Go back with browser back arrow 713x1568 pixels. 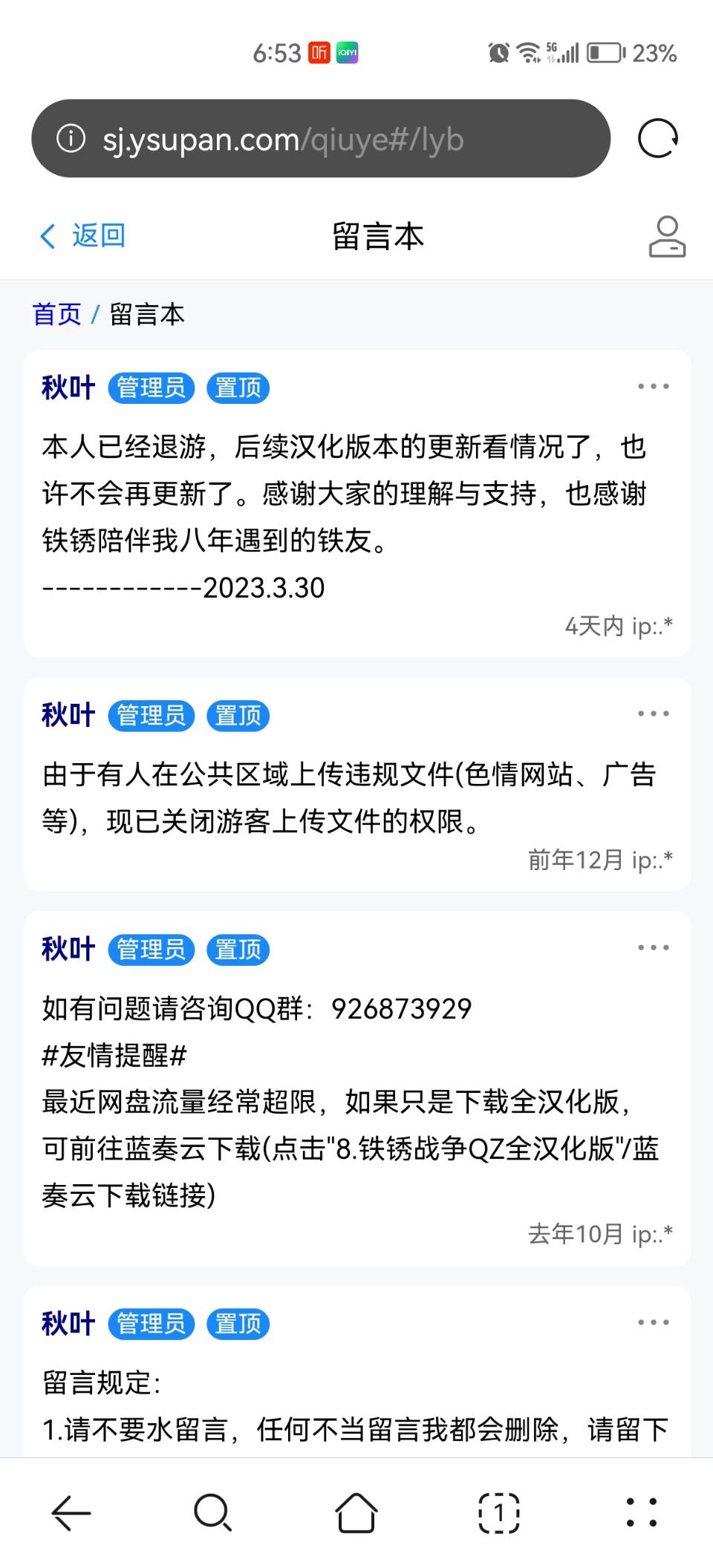point(71,1512)
